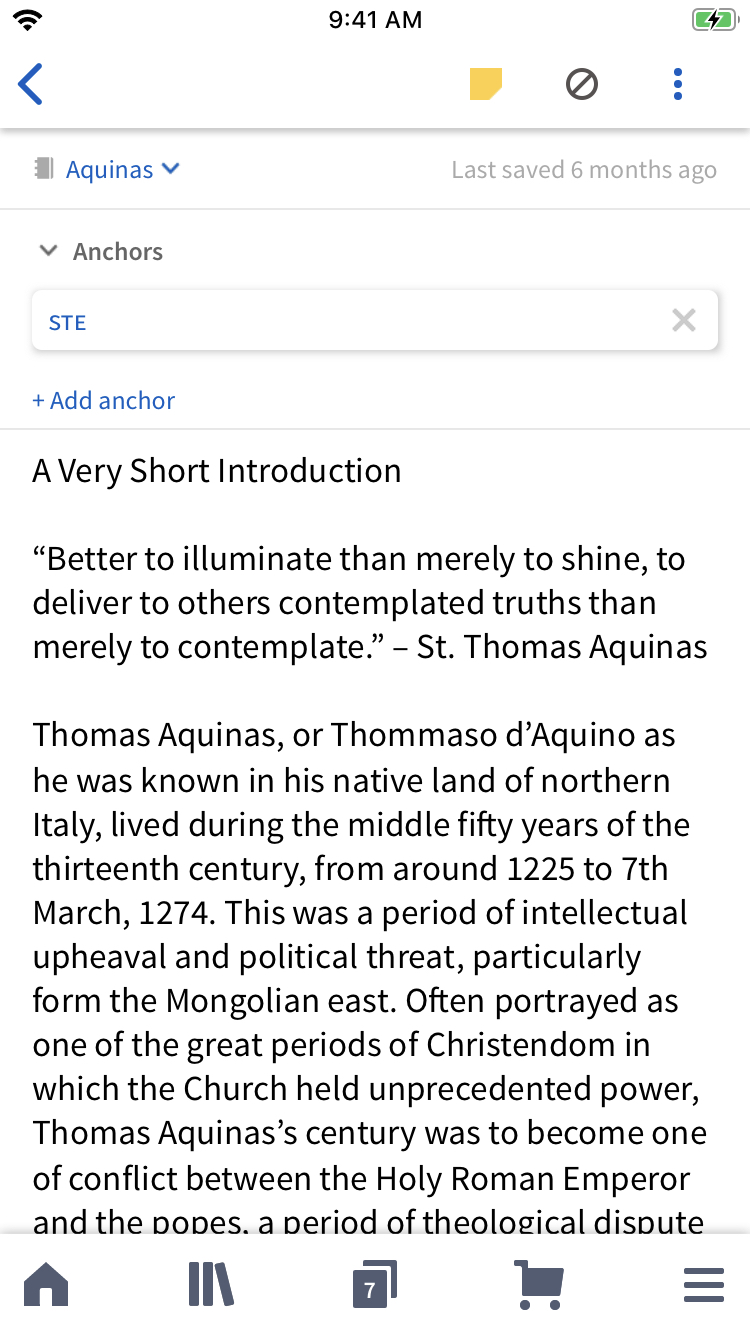The height and width of the screenshot is (1334, 750).
Task: Open the three-dot overflow menu
Action: [677, 85]
